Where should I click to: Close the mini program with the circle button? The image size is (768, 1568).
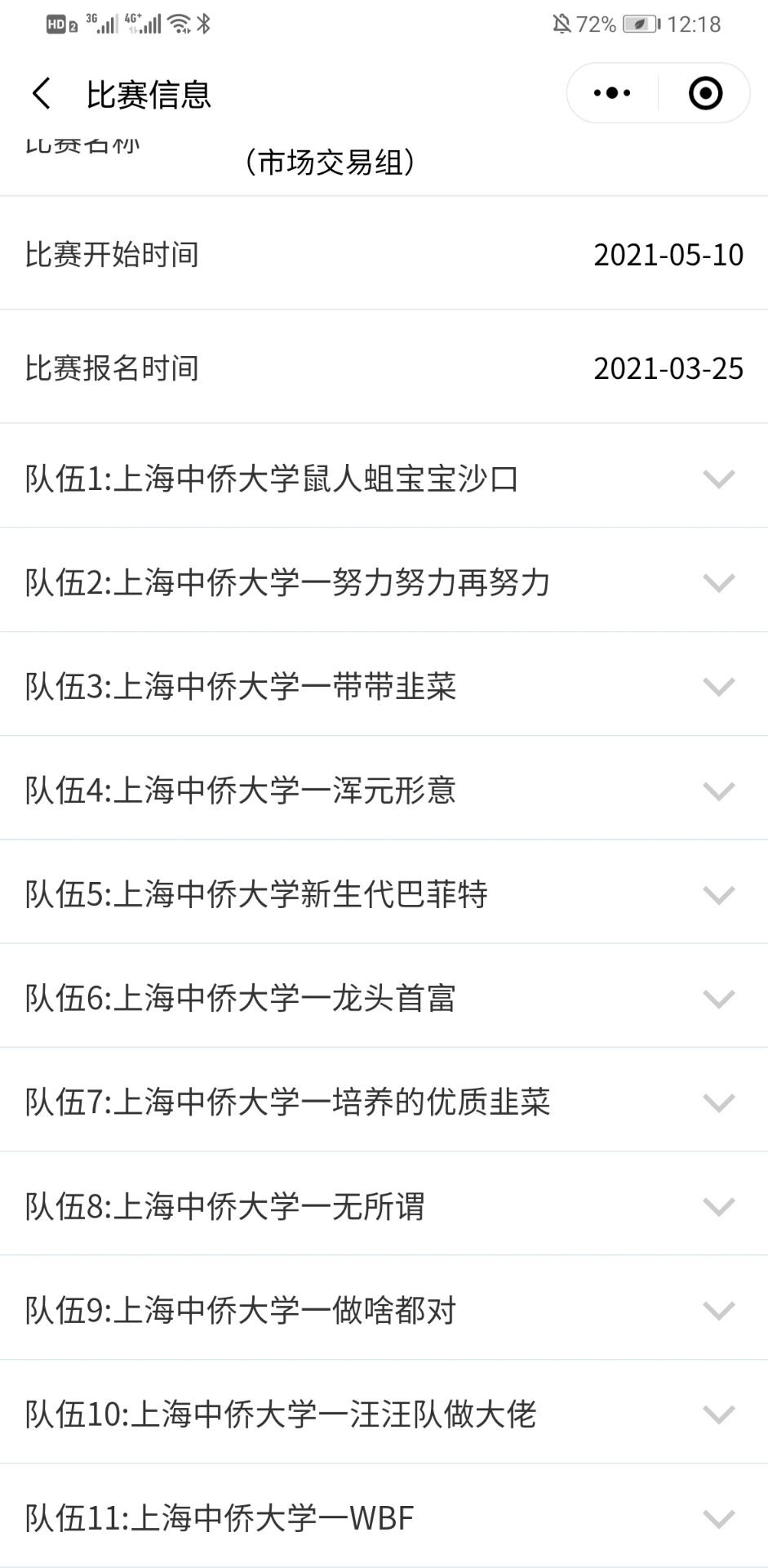705,93
